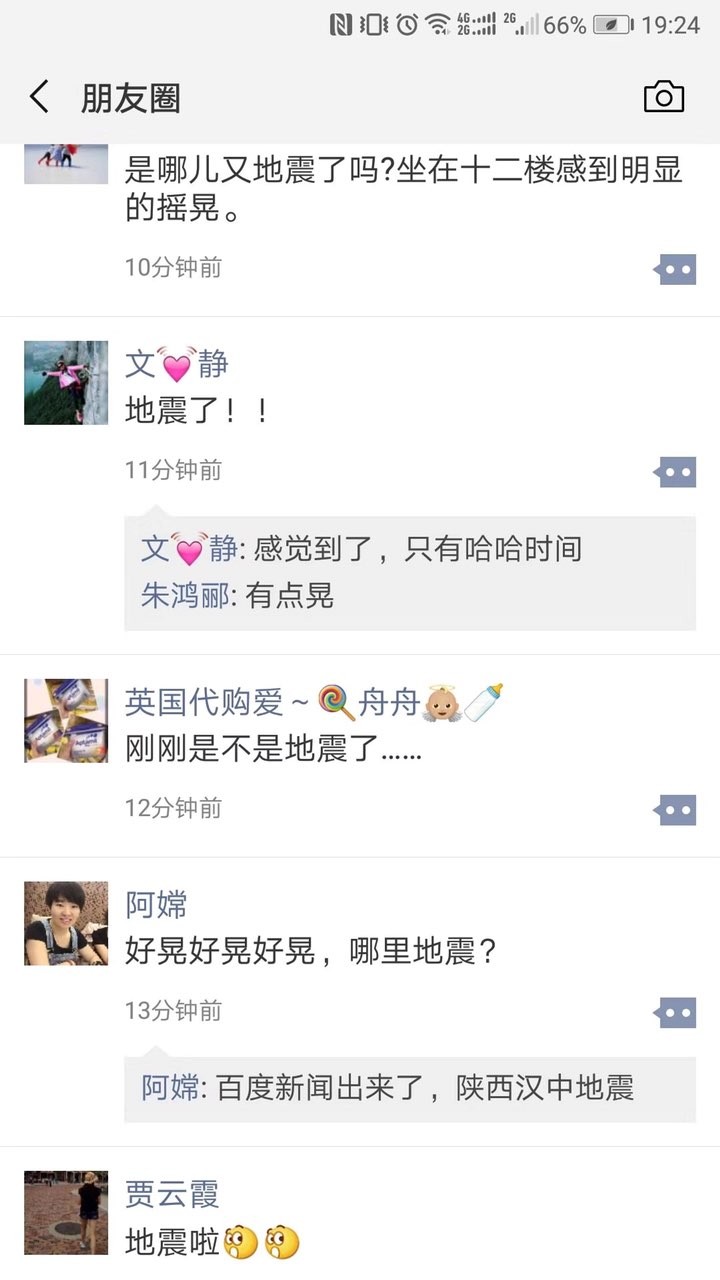
Task: Open the avatar of 英国代购爱~舟舟
Action: 66,721
